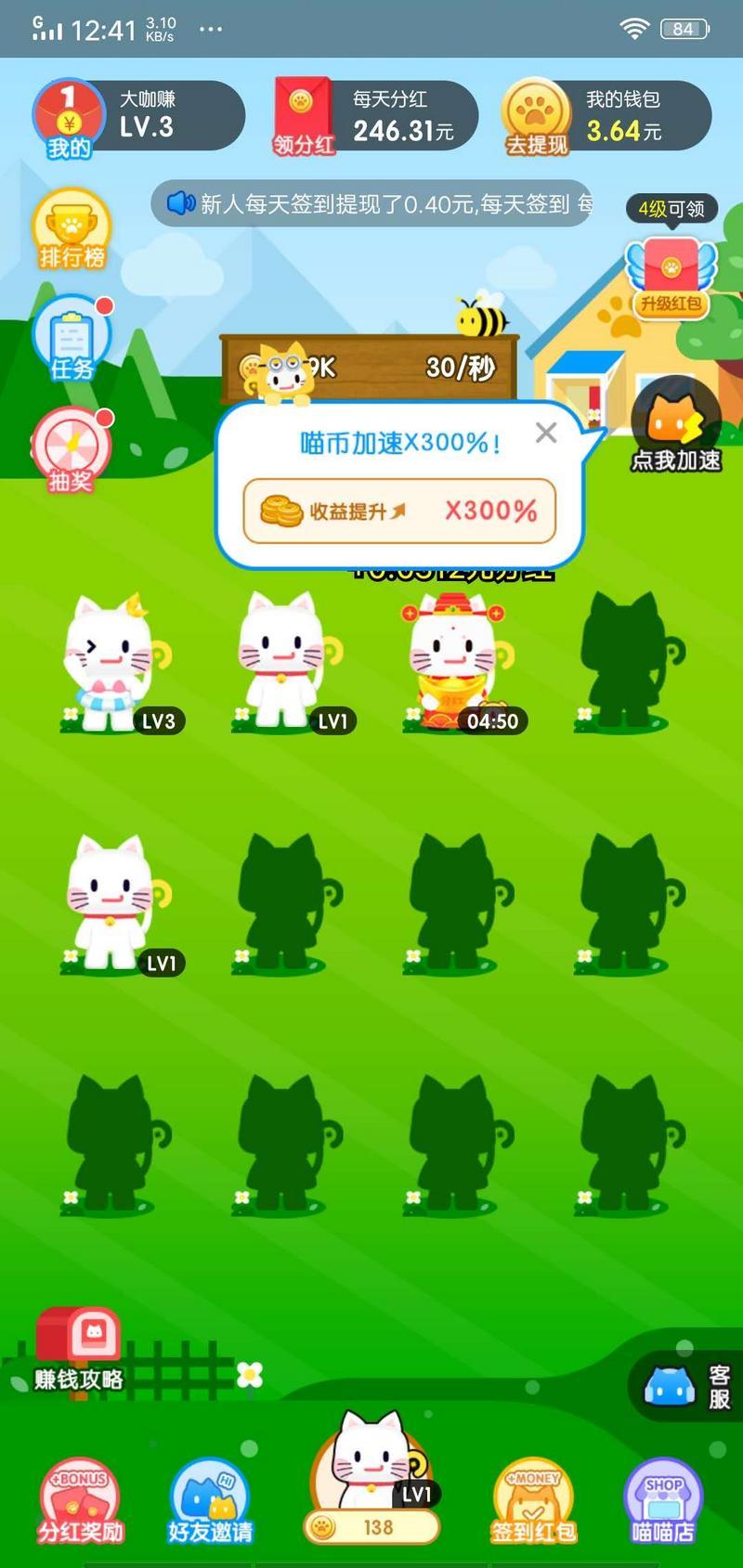The width and height of the screenshot is (743, 1568).
Task: Open the 排行榜 leaderboard
Action: [x=72, y=230]
